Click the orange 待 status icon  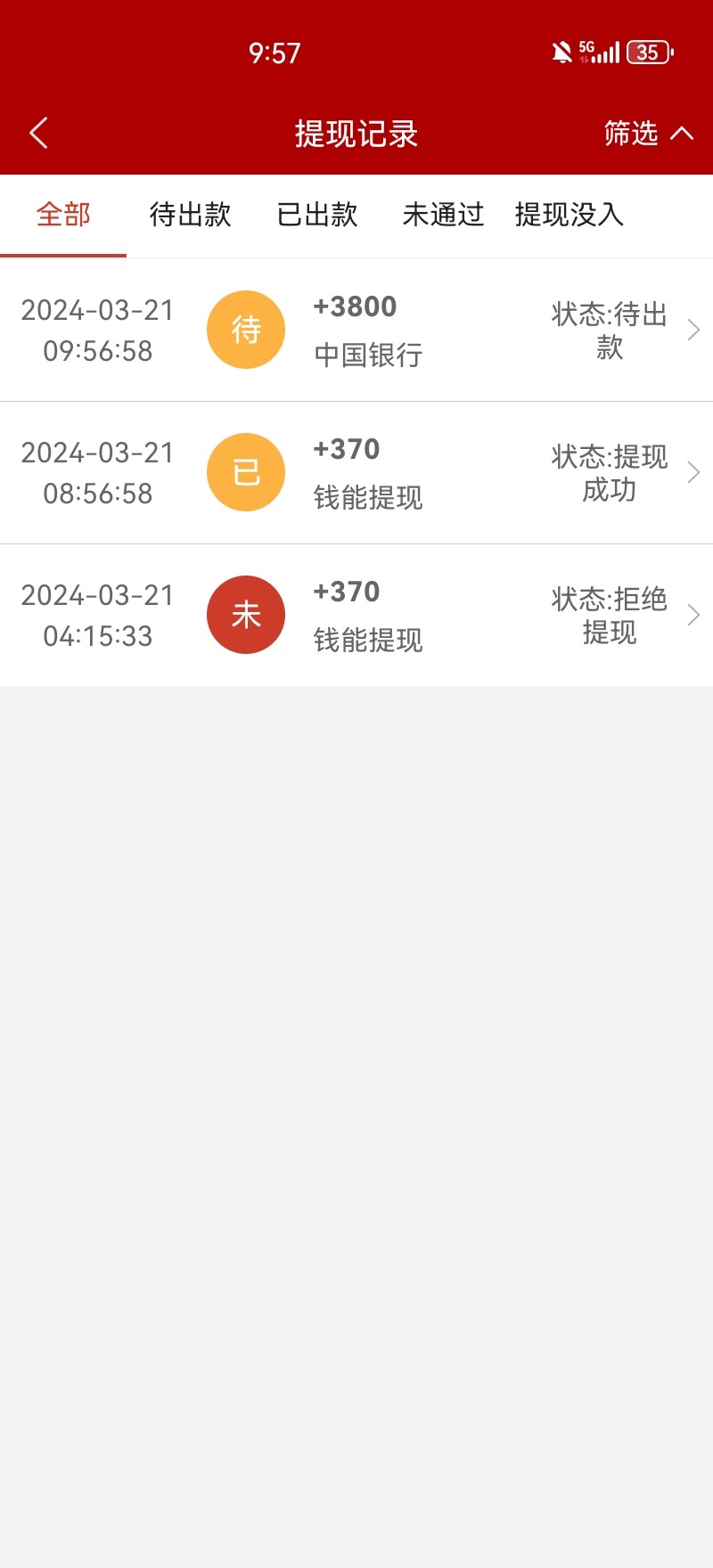(x=246, y=329)
